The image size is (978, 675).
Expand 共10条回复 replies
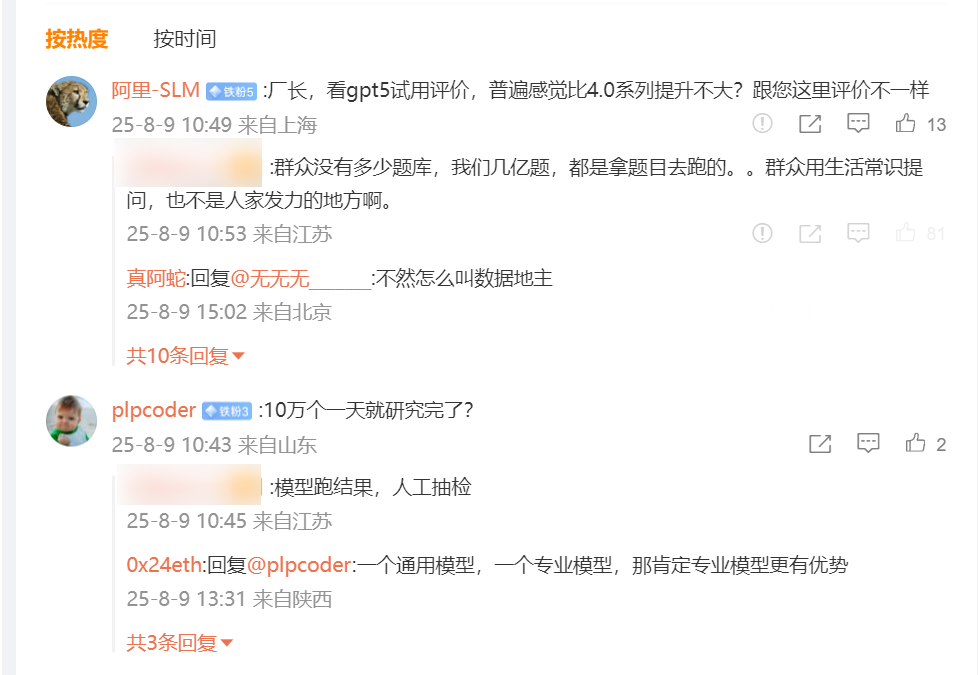(185, 355)
